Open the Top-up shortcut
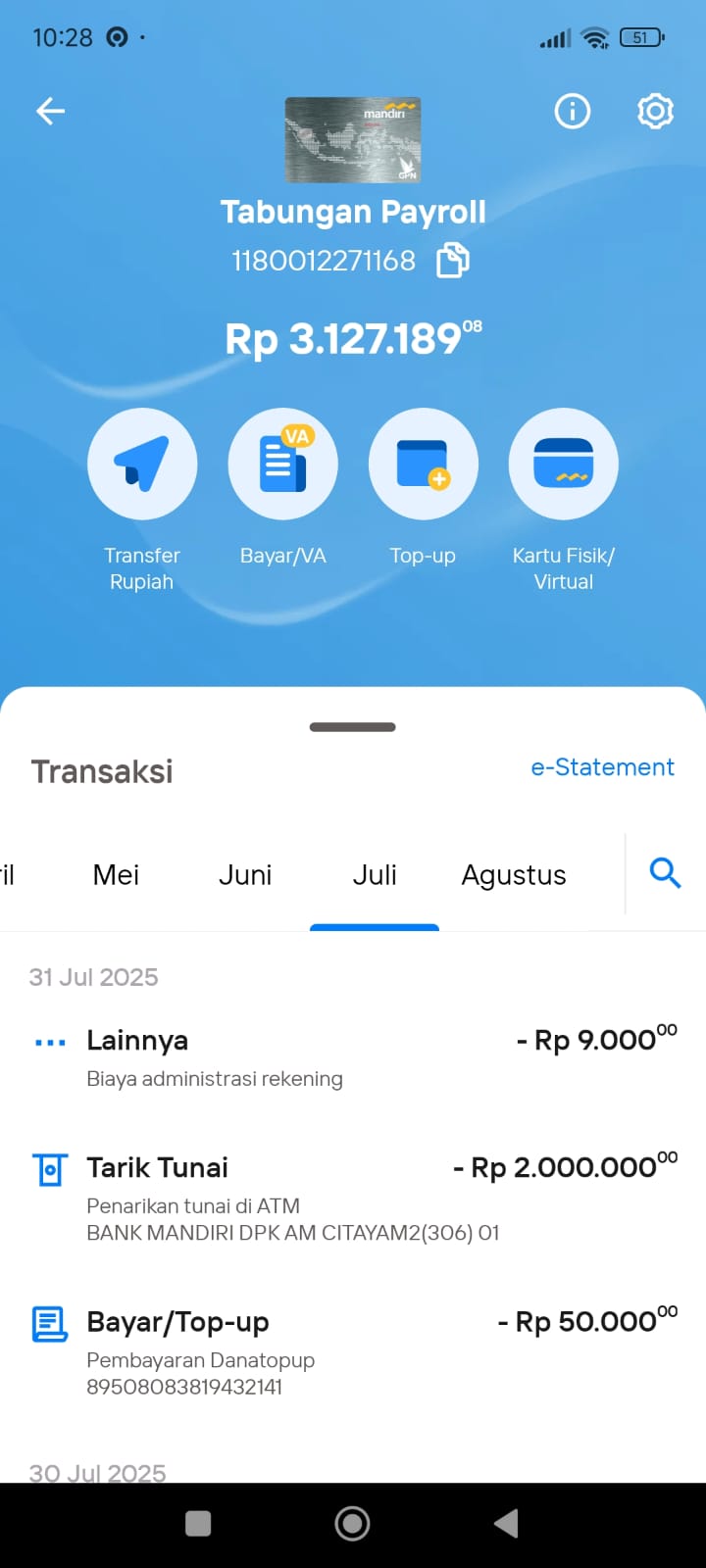This screenshot has width=706, height=1568. click(x=424, y=488)
